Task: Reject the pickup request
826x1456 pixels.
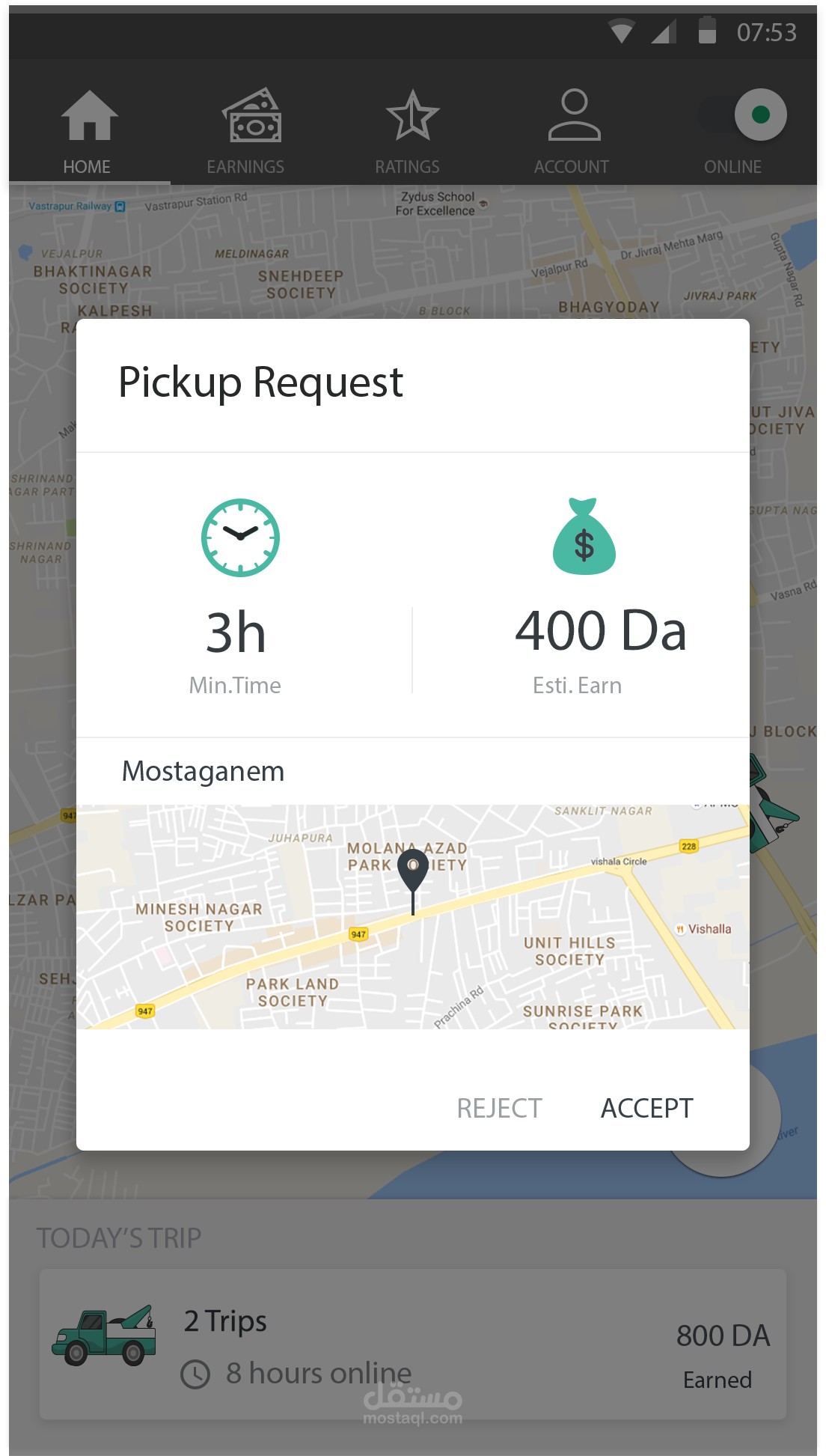Action: (x=499, y=1108)
